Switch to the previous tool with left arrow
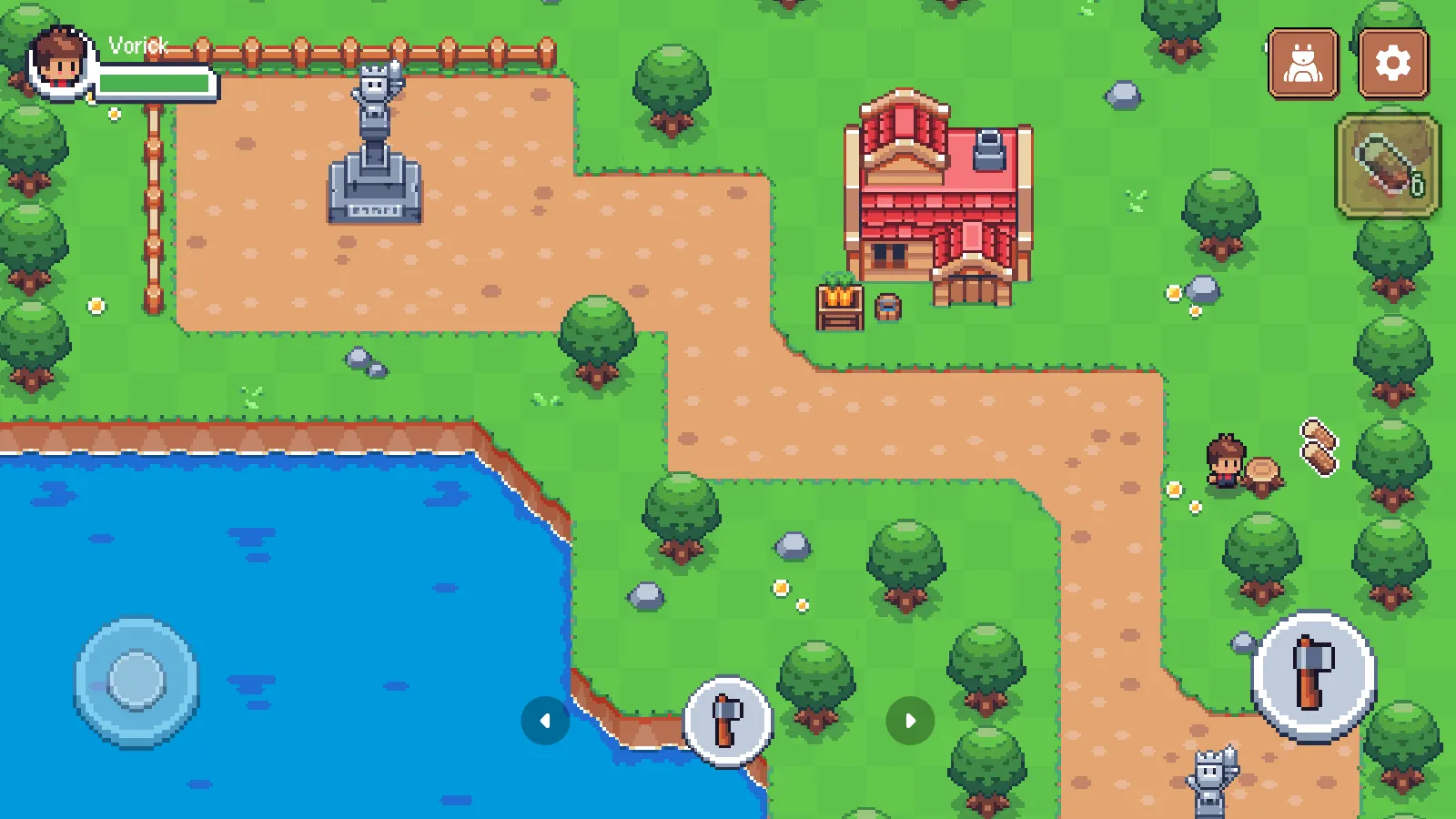The width and height of the screenshot is (1456, 819). (545, 721)
